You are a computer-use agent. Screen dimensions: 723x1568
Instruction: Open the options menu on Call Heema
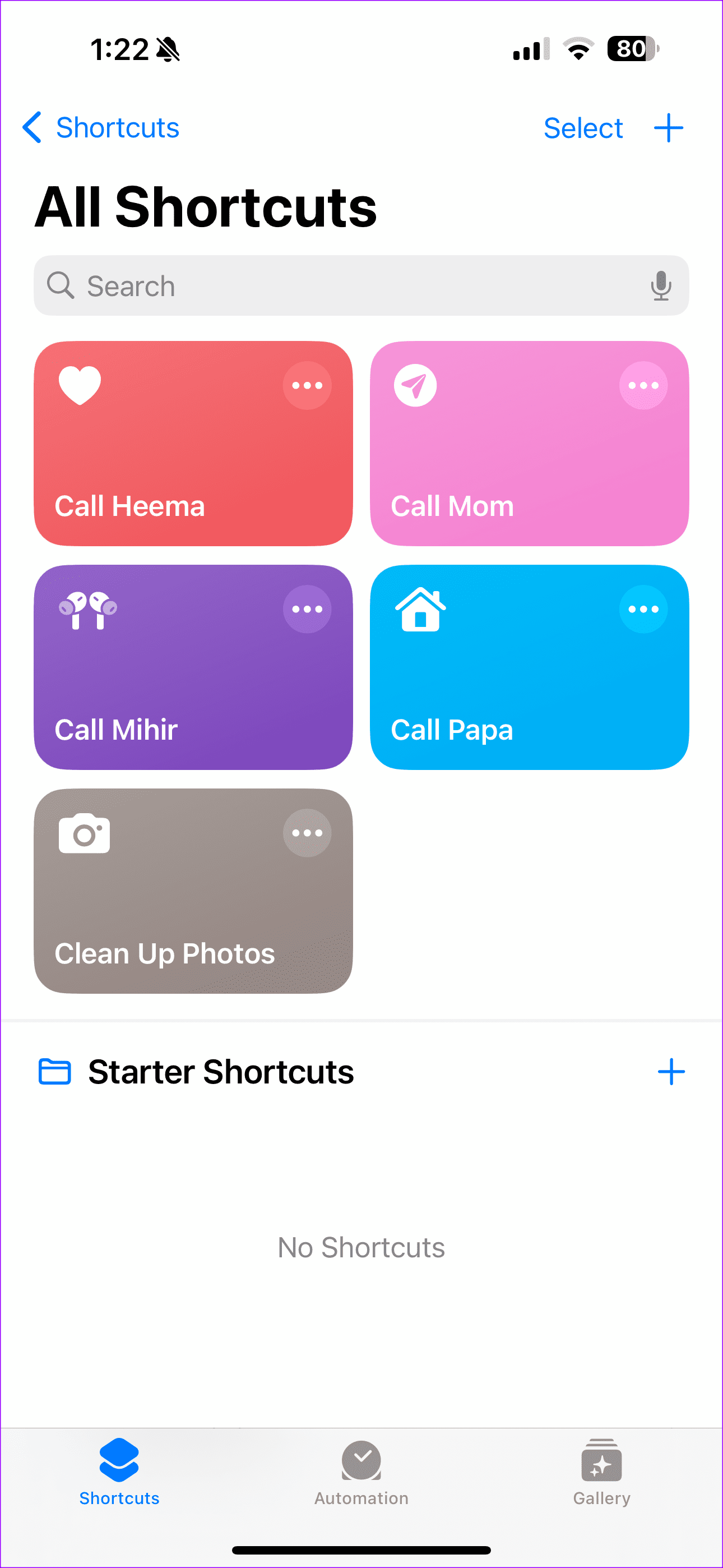click(307, 384)
